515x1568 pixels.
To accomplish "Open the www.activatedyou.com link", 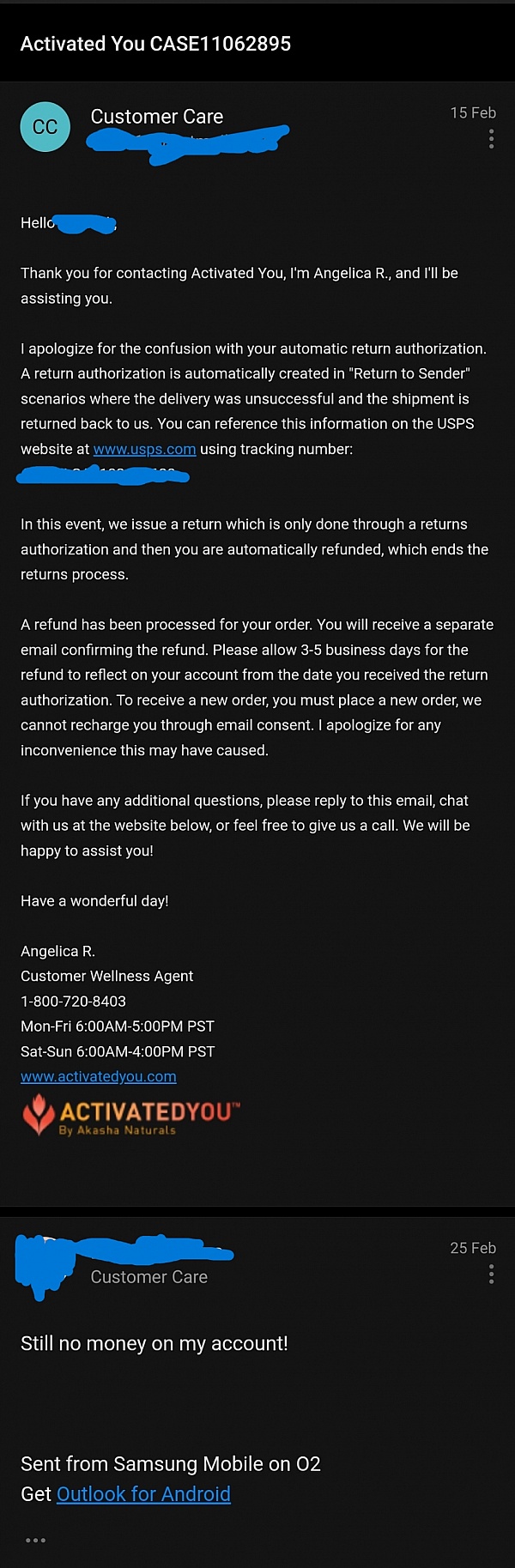I will (99, 1076).
